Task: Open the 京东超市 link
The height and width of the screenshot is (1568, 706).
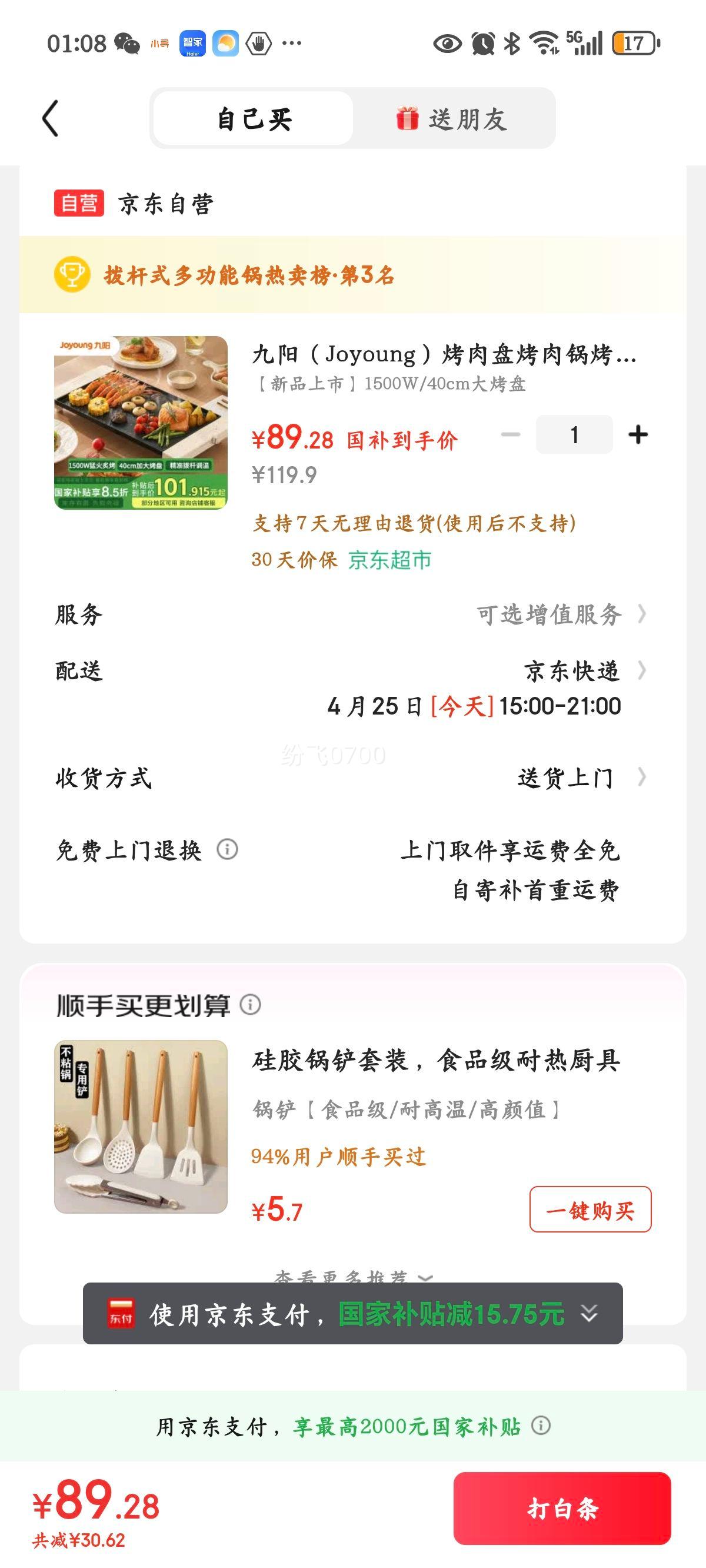Action: coord(389,560)
